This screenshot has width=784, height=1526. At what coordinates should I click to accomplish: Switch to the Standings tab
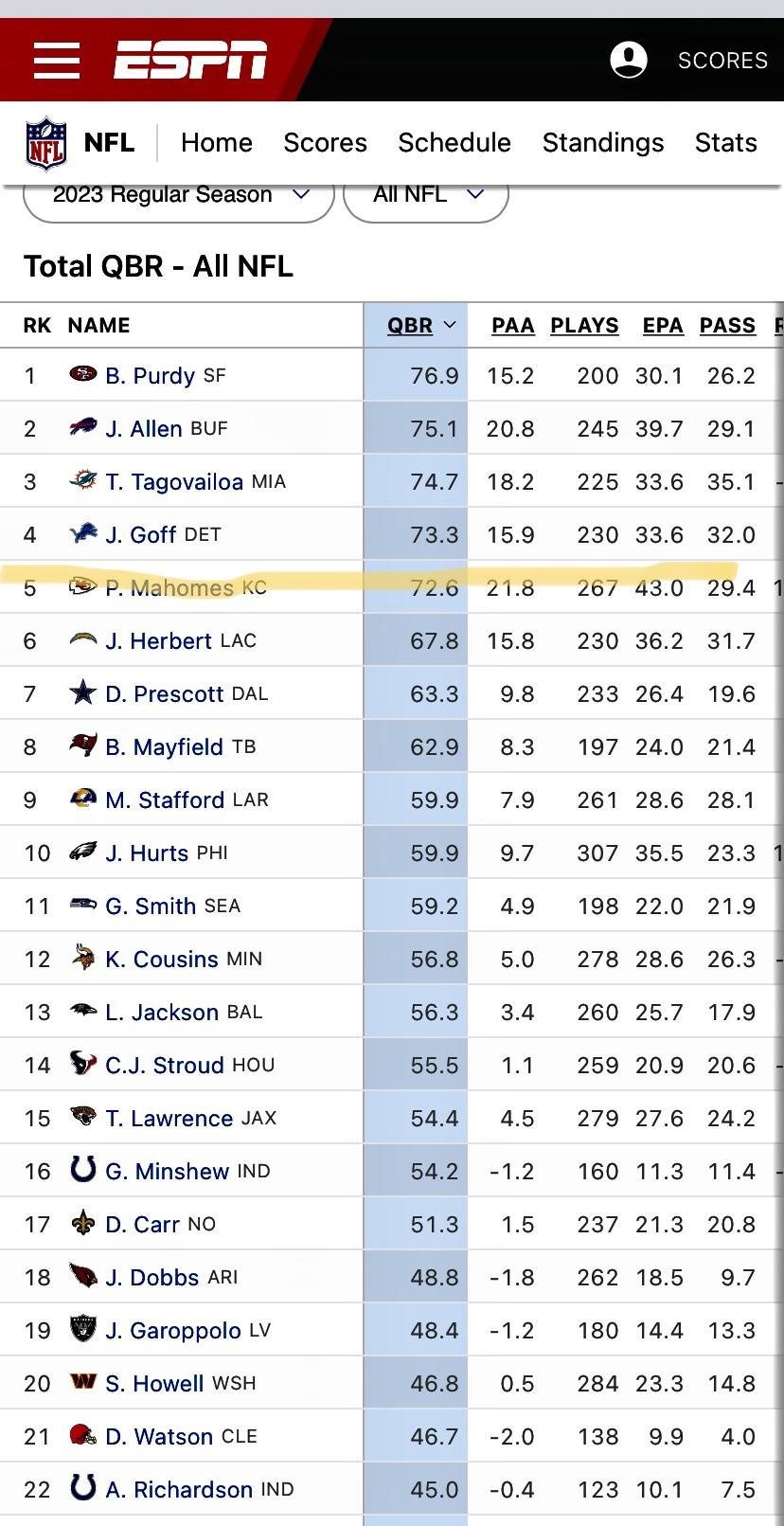pos(603,142)
